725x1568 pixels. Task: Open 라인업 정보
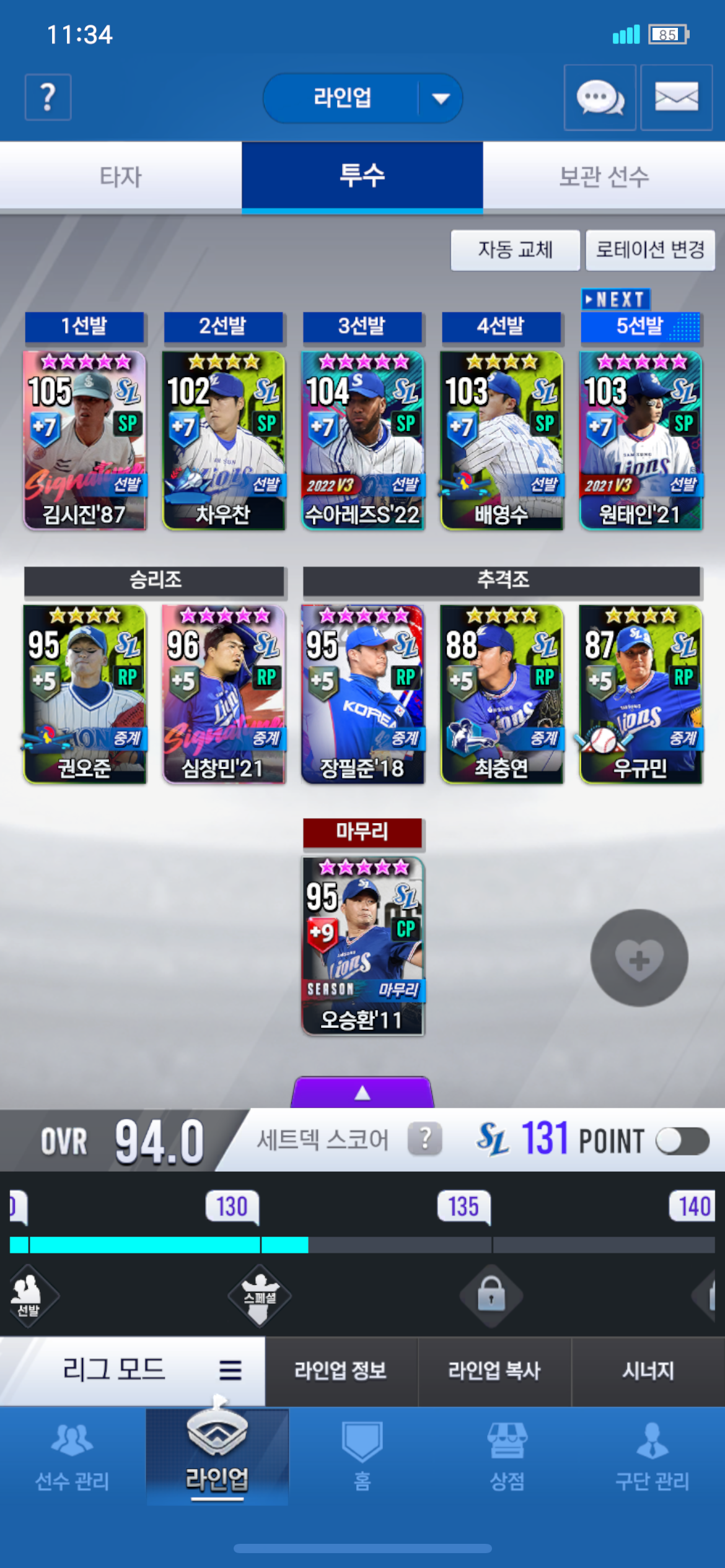coord(341,1370)
